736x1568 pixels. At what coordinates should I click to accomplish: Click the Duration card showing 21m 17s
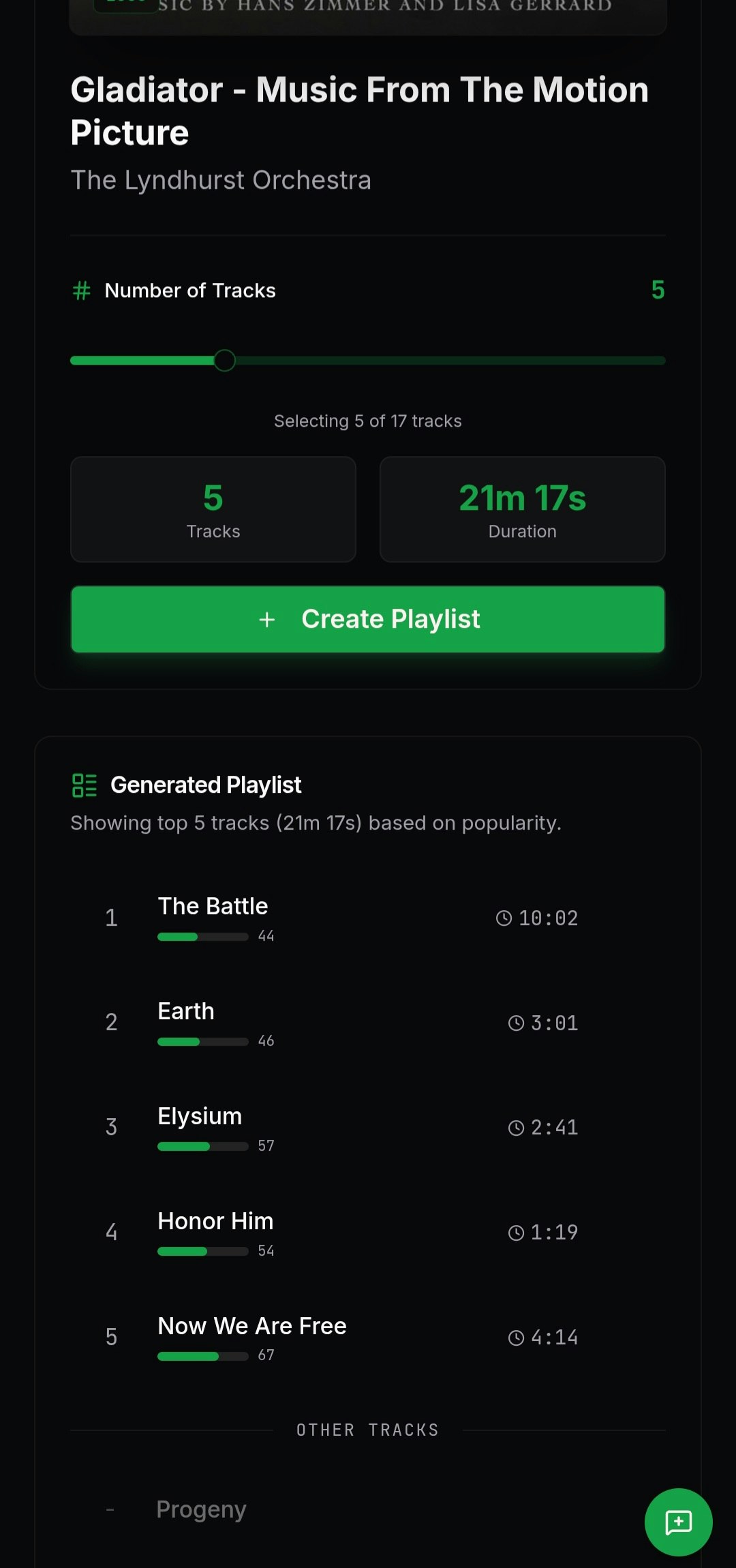coord(523,509)
